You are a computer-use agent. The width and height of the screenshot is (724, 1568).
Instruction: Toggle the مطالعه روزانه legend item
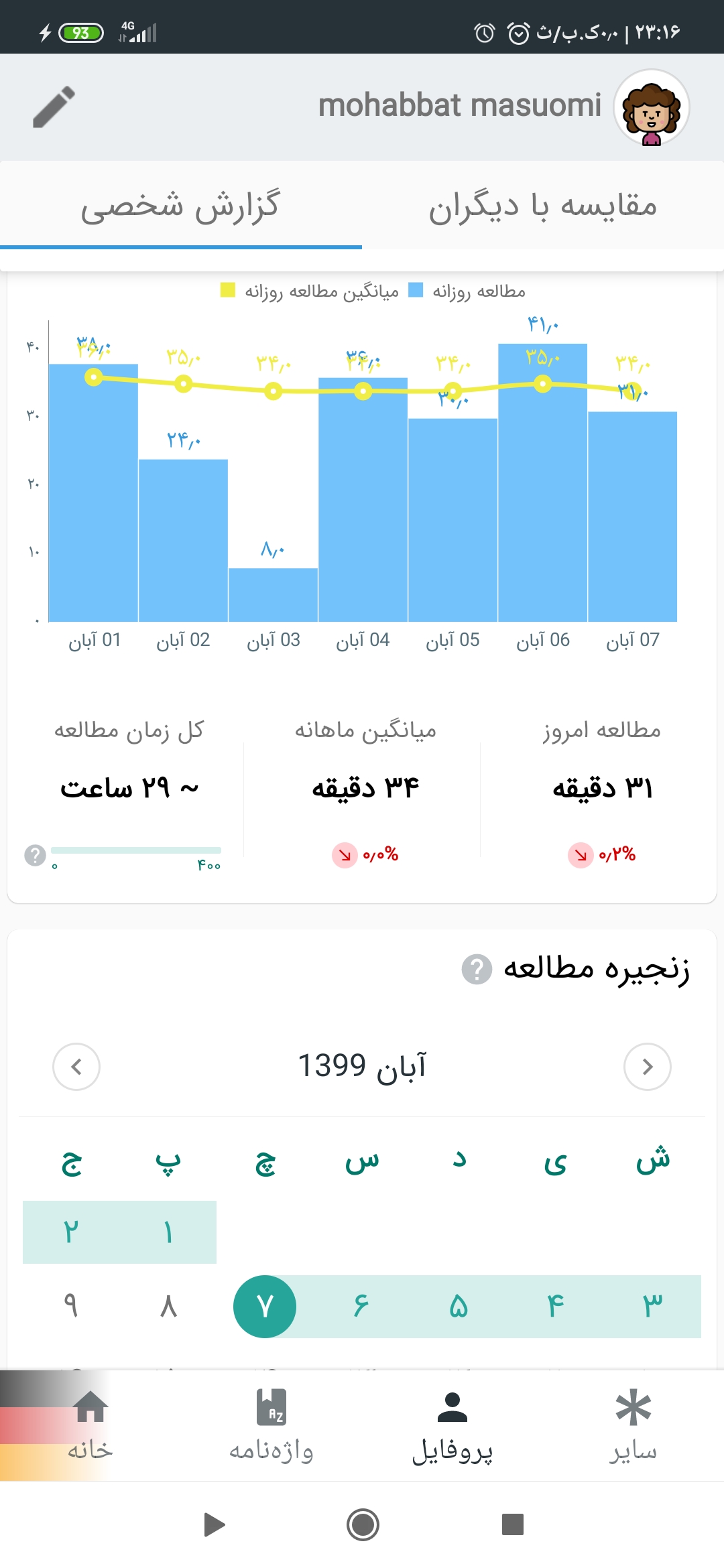click(x=468, y=291)
